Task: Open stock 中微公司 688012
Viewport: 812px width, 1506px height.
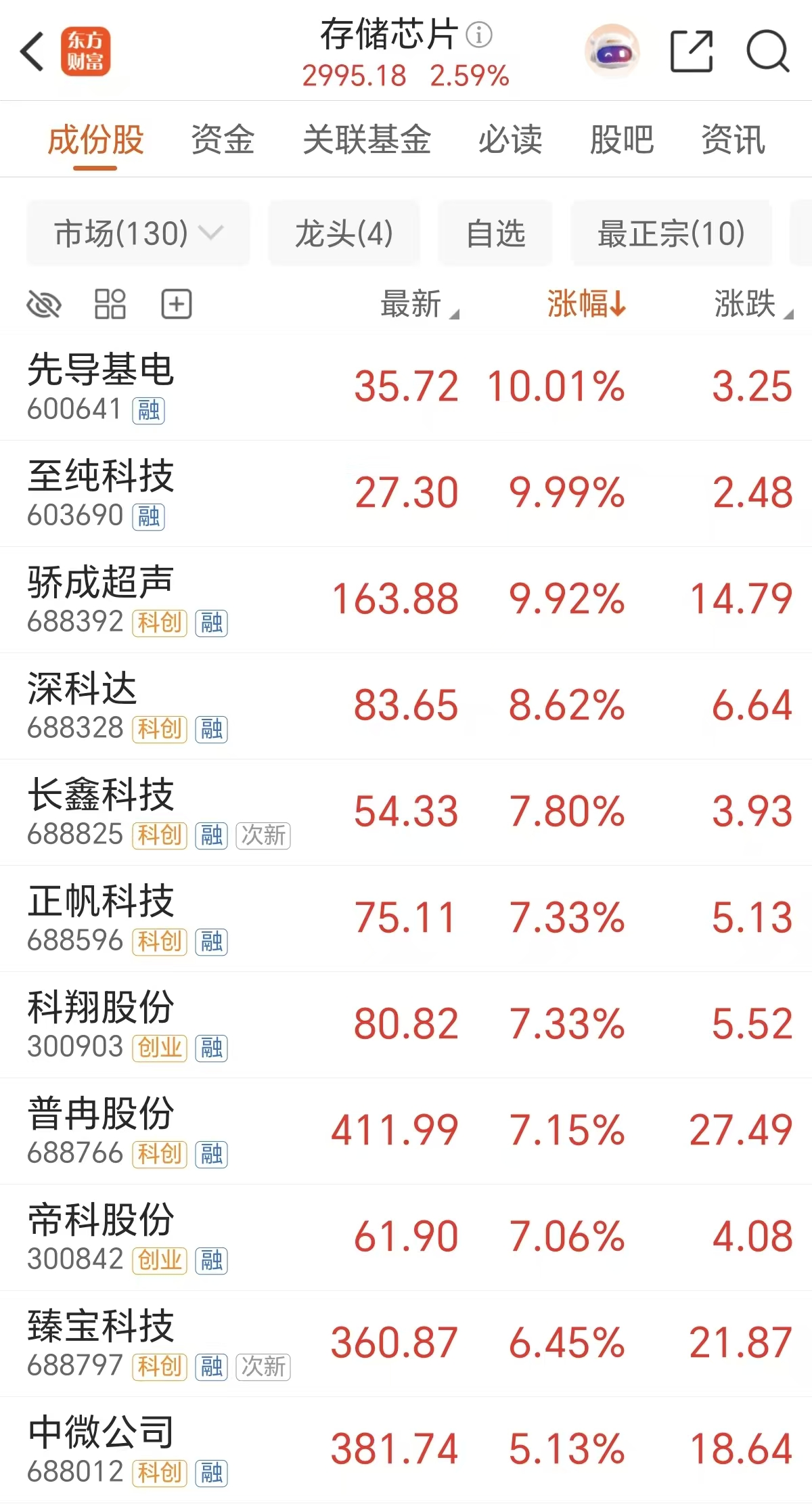Action: pyautogui.click(x=406, y=1451)
